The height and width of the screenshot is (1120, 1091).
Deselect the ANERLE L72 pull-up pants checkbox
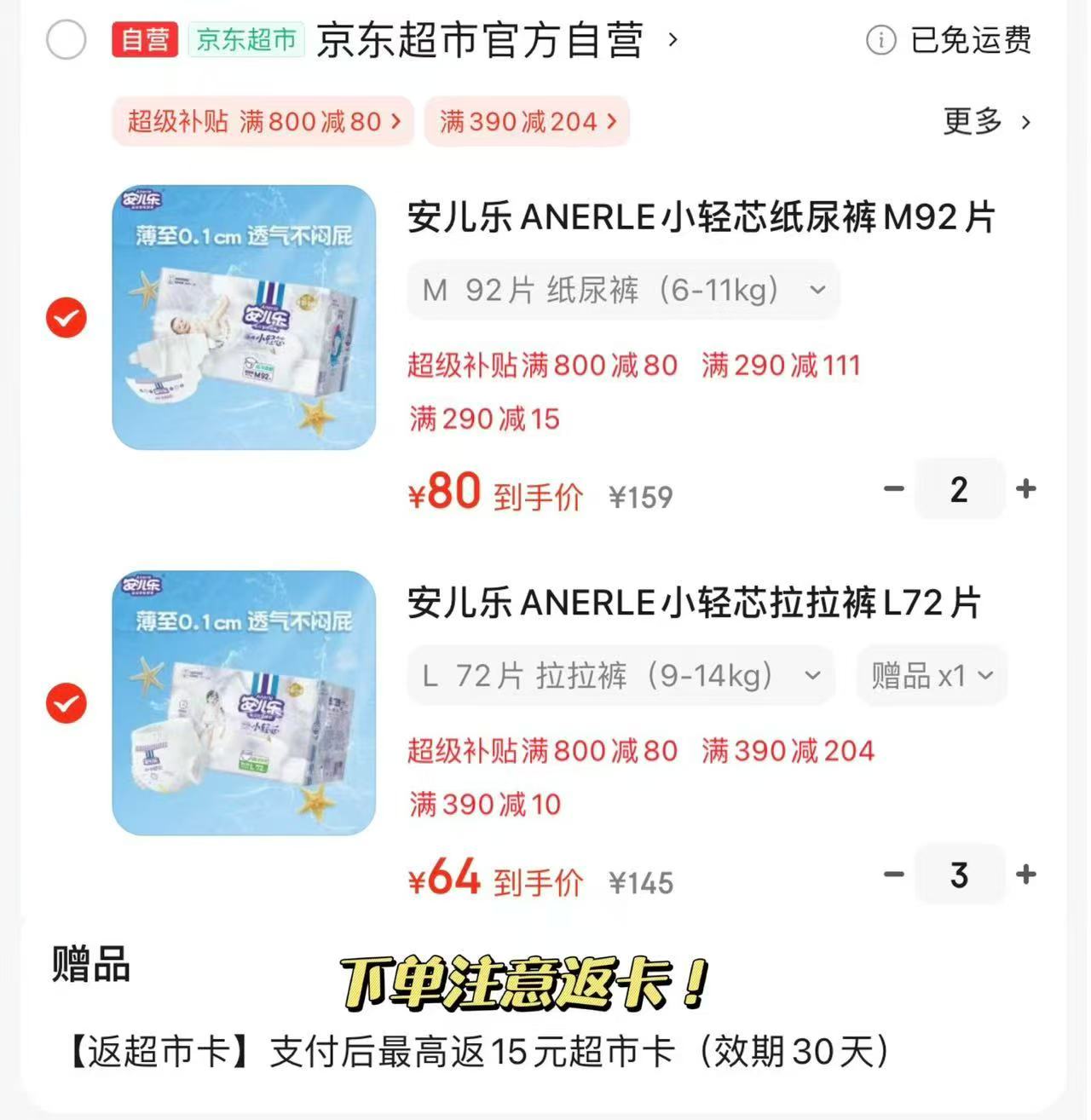coord(66,704)
